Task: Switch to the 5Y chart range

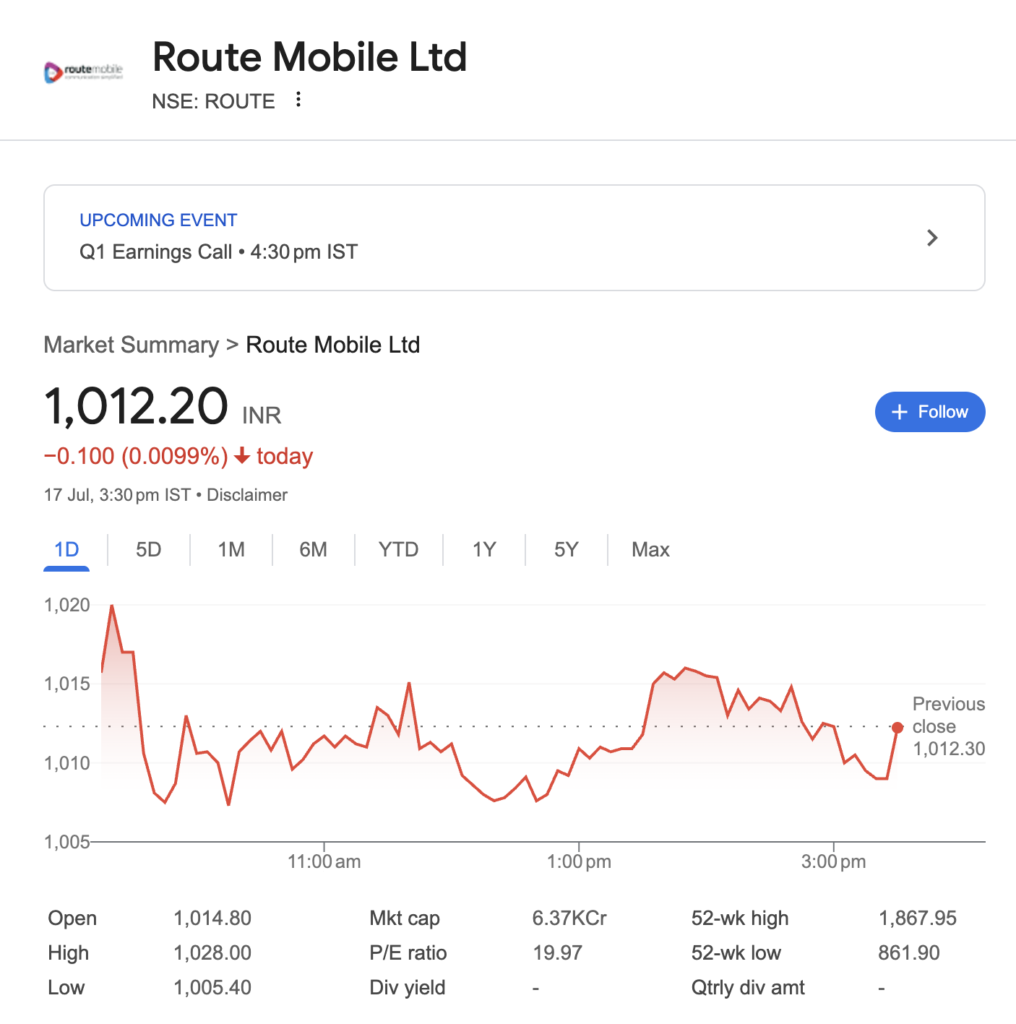Action: click(566, 550)
